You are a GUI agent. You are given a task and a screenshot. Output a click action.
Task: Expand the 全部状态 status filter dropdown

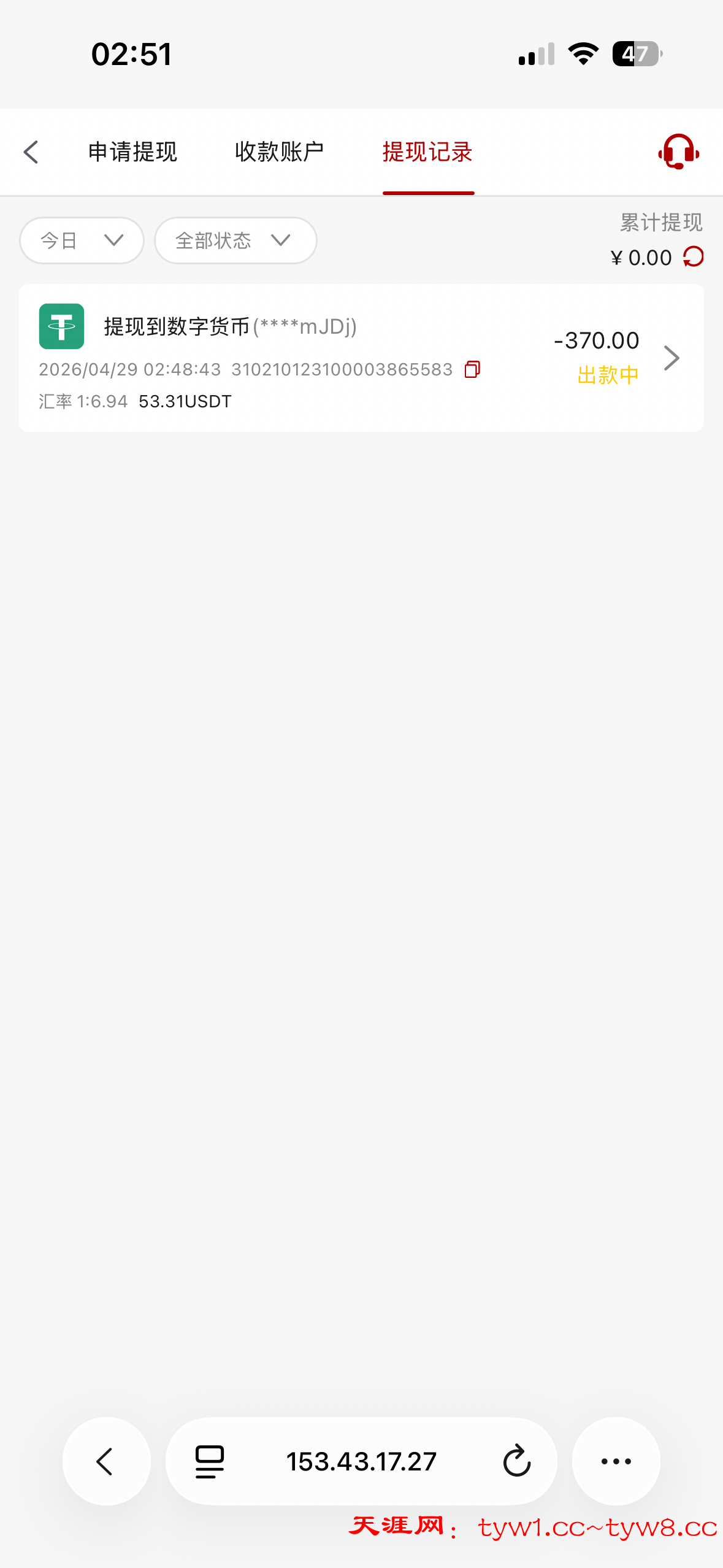[235, 240]
